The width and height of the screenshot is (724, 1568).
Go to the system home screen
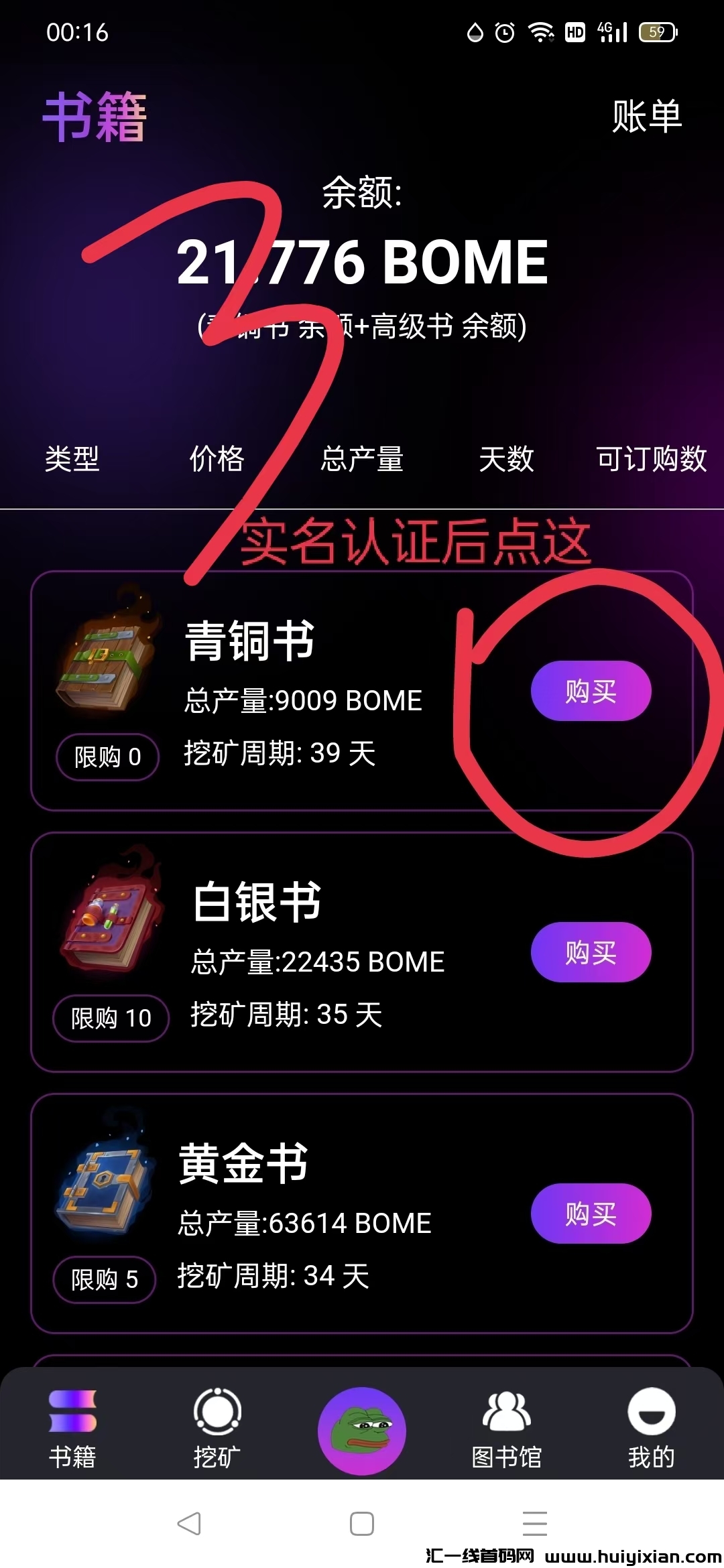click(x=362, y=1524)
